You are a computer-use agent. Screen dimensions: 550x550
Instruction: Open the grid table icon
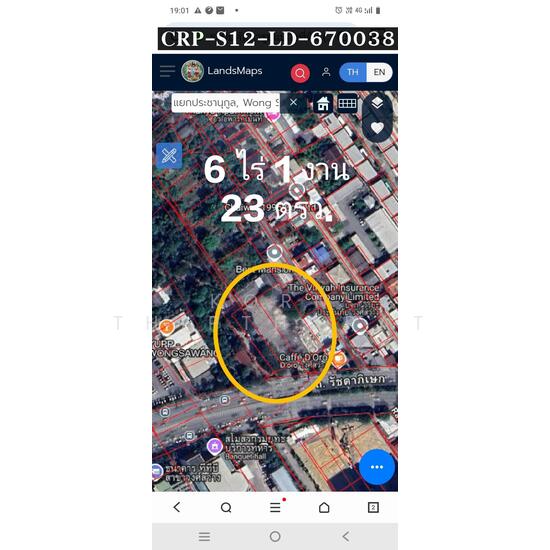347,103
